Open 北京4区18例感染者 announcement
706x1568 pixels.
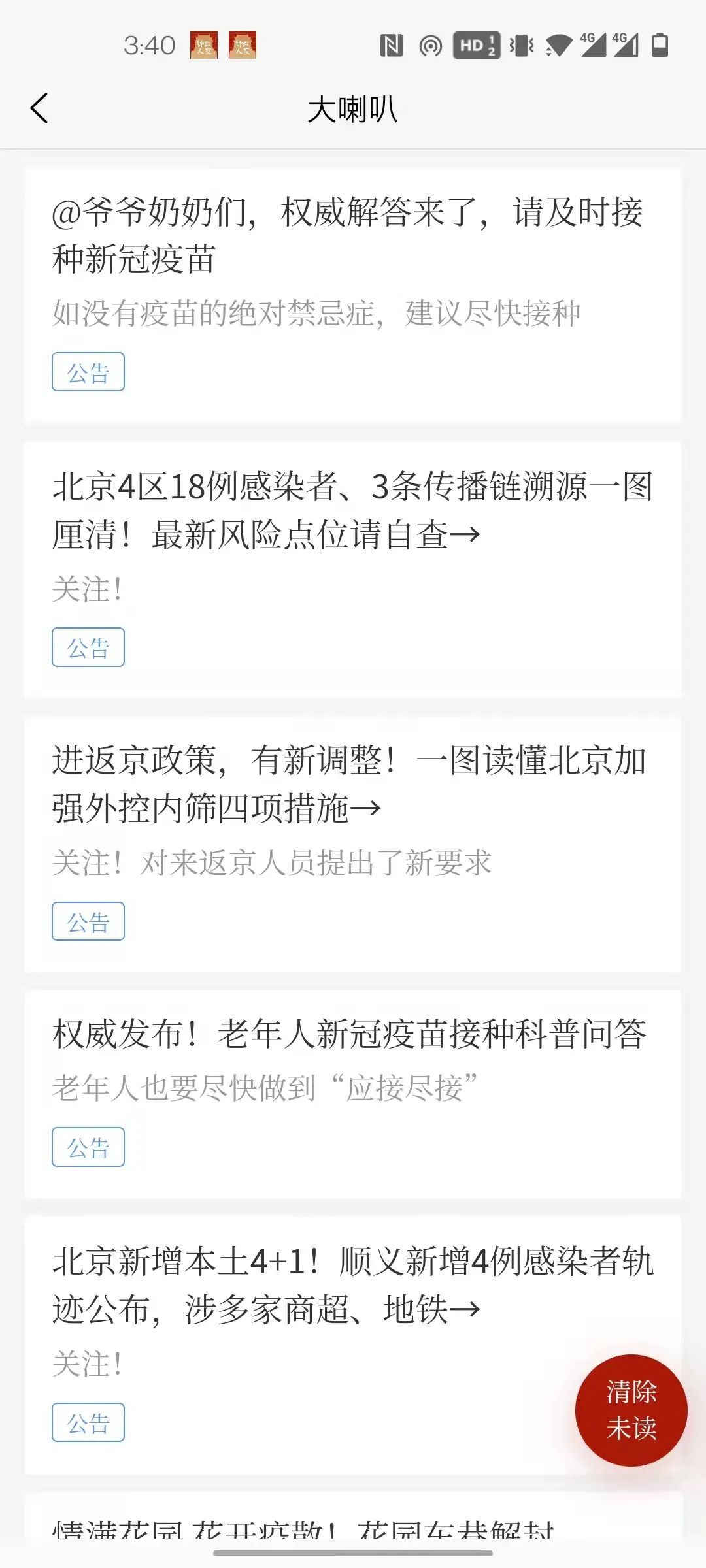tap(353, 510)
